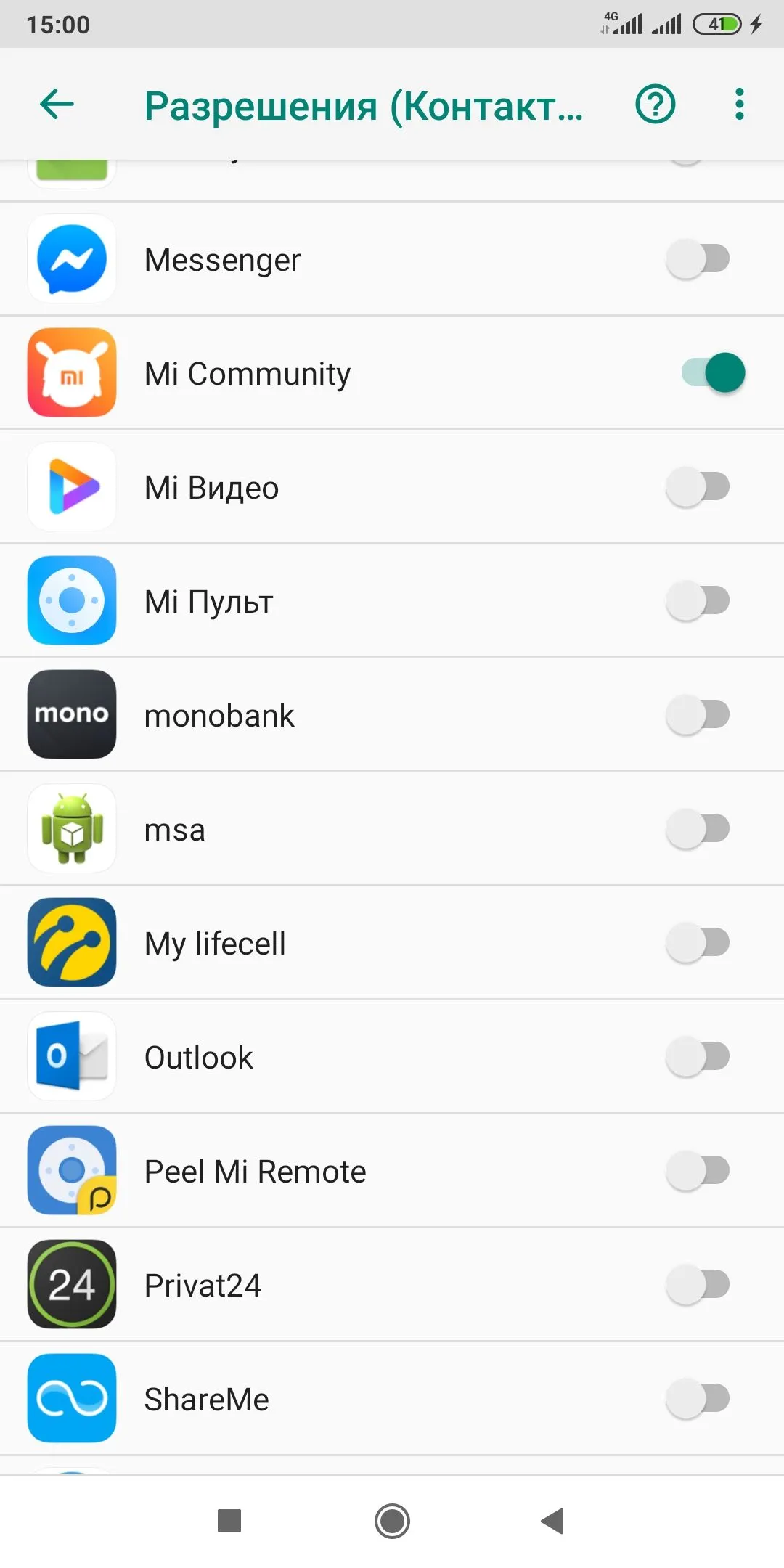
Task: Open the Peel Mi Remote icon
Action: pos(71,1170)
